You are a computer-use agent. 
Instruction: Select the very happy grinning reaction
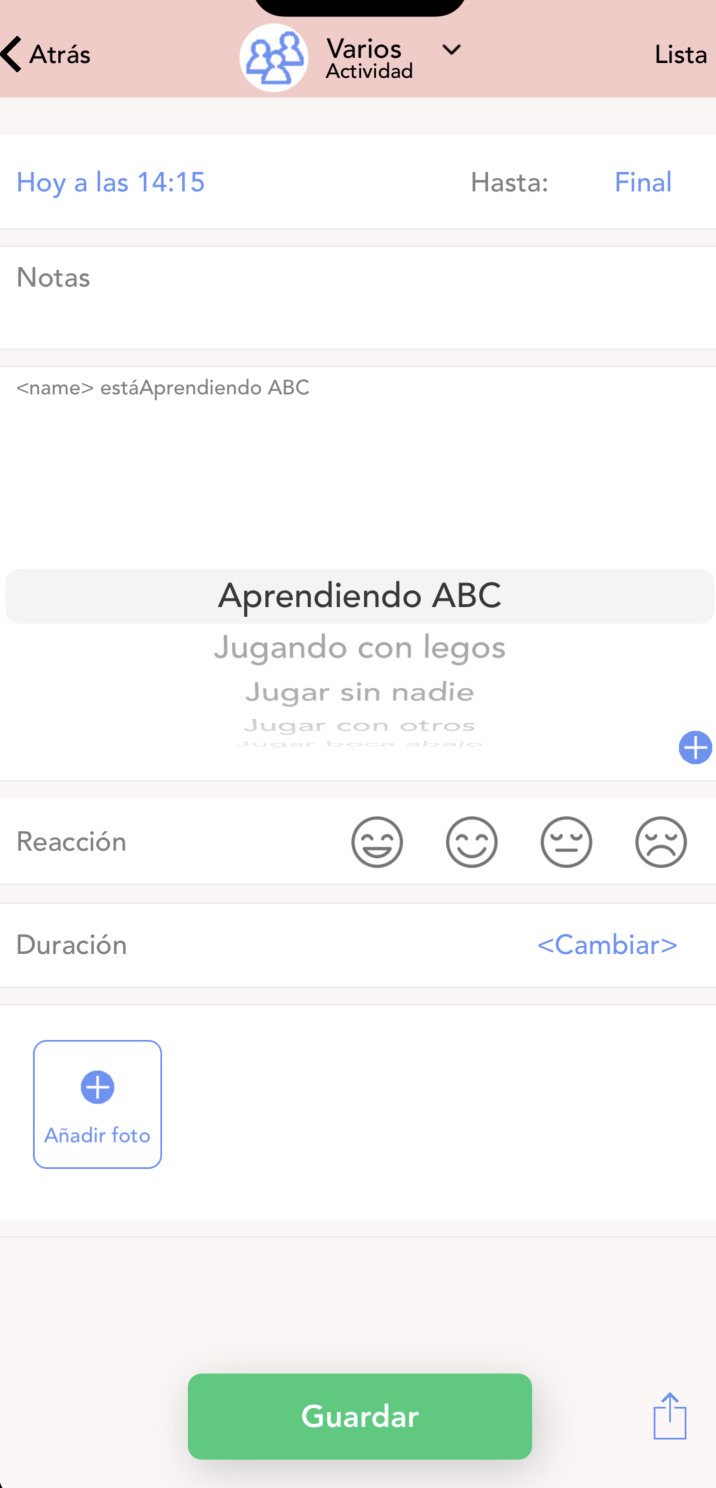[x=377, y=842]
